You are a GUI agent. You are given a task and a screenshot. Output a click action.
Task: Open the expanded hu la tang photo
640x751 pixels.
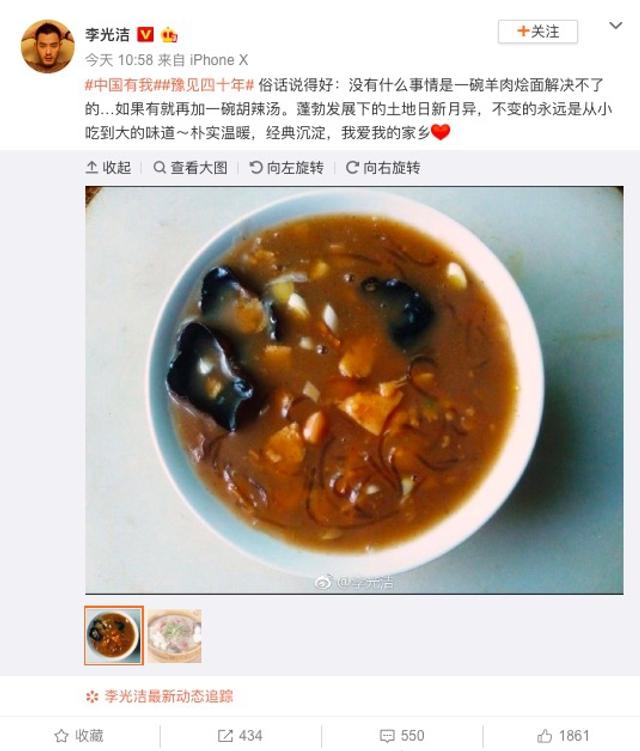click(x=354, y=390)
